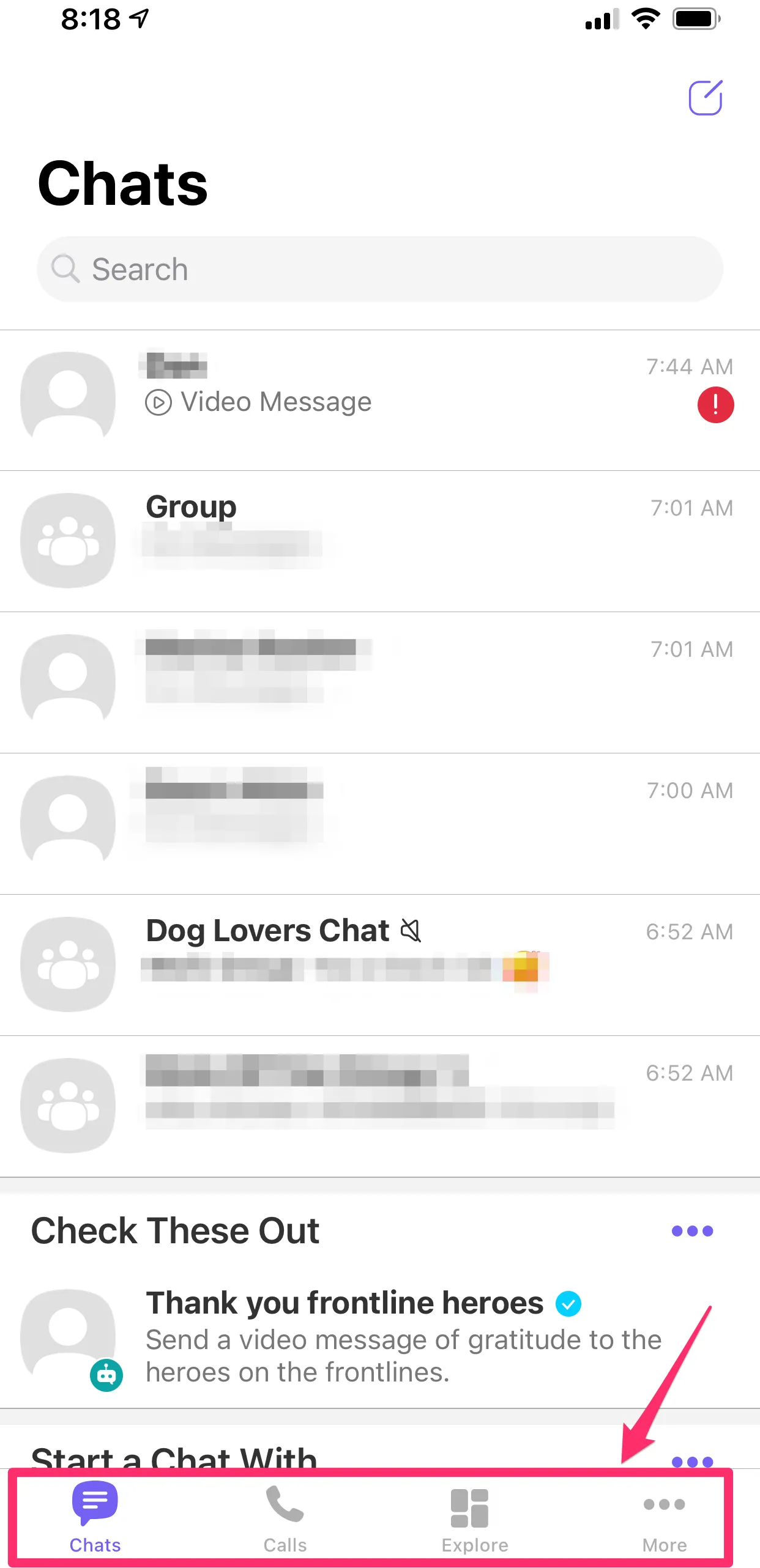The width and height of the screenshot is (760, 1568).
Task: Switch to the Chats tab
Action: [95, 1518]
